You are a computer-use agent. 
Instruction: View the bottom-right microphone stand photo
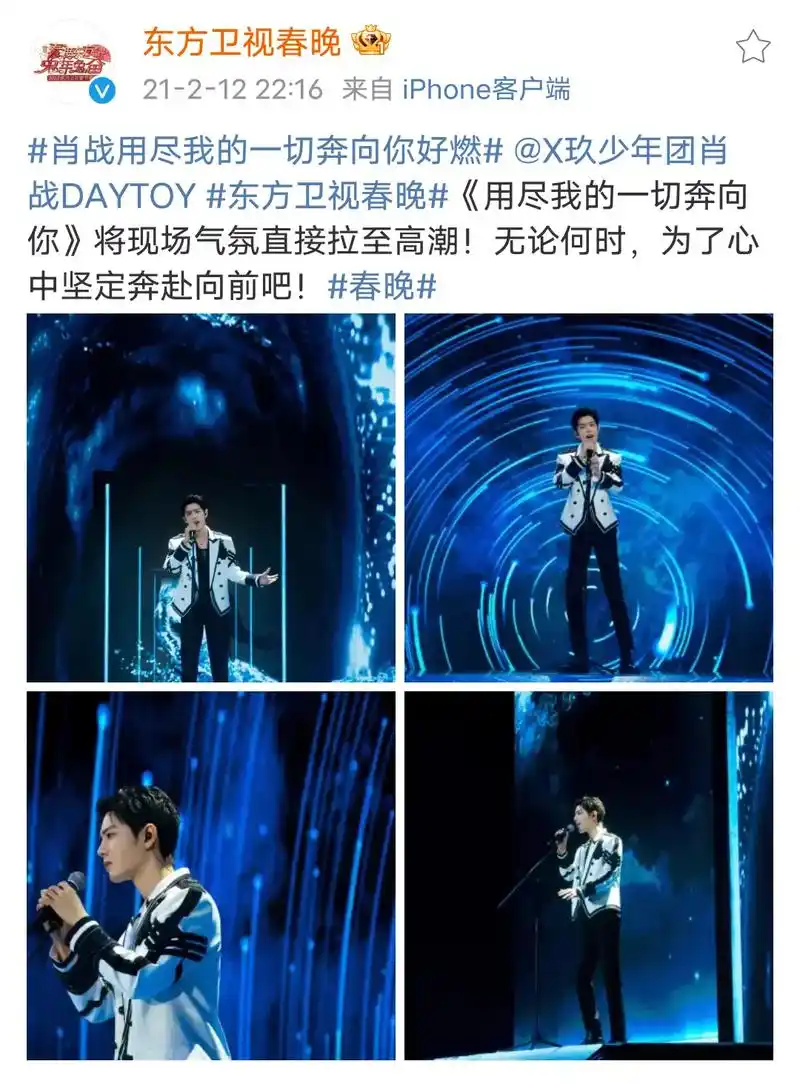(594, 882)
